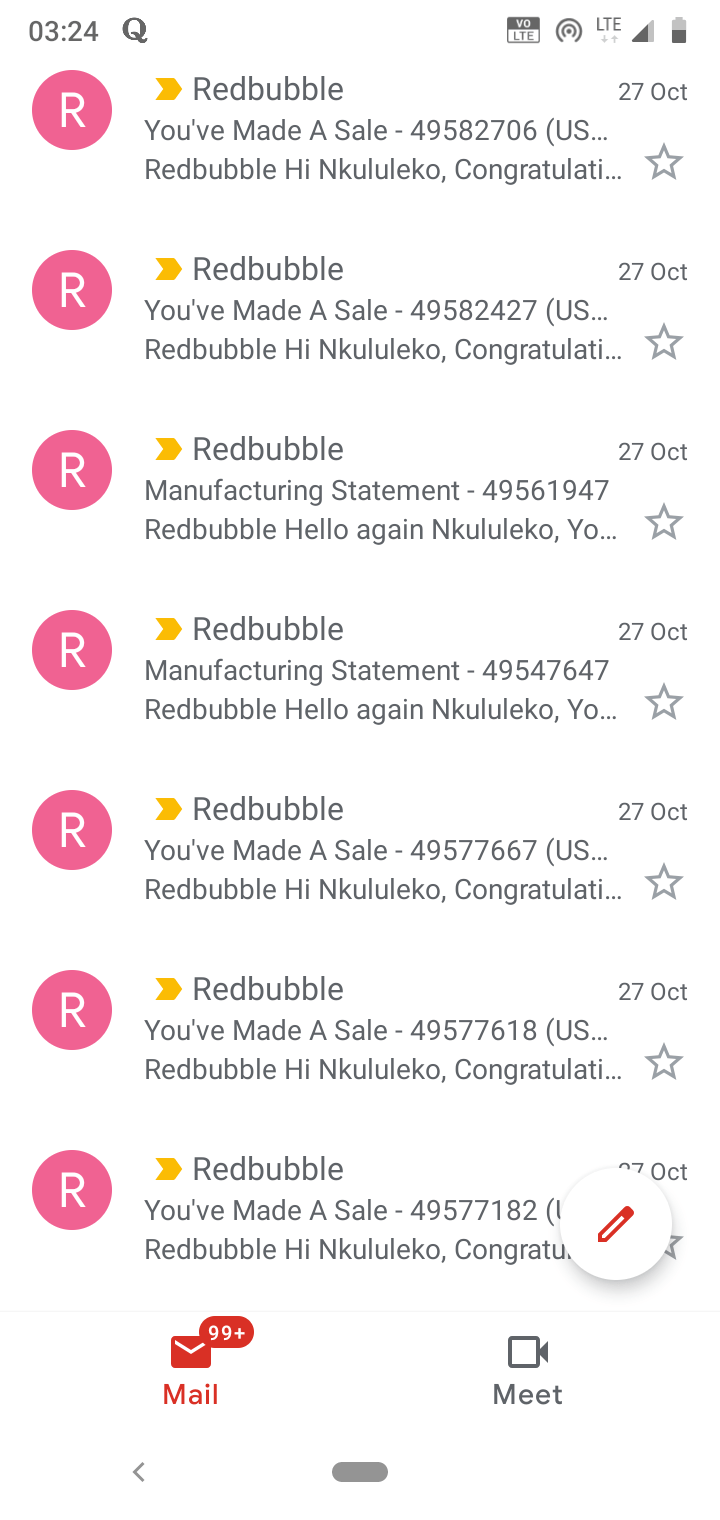
Task: Open the Sale email numbered 49582427
Action: coord(360,310)
